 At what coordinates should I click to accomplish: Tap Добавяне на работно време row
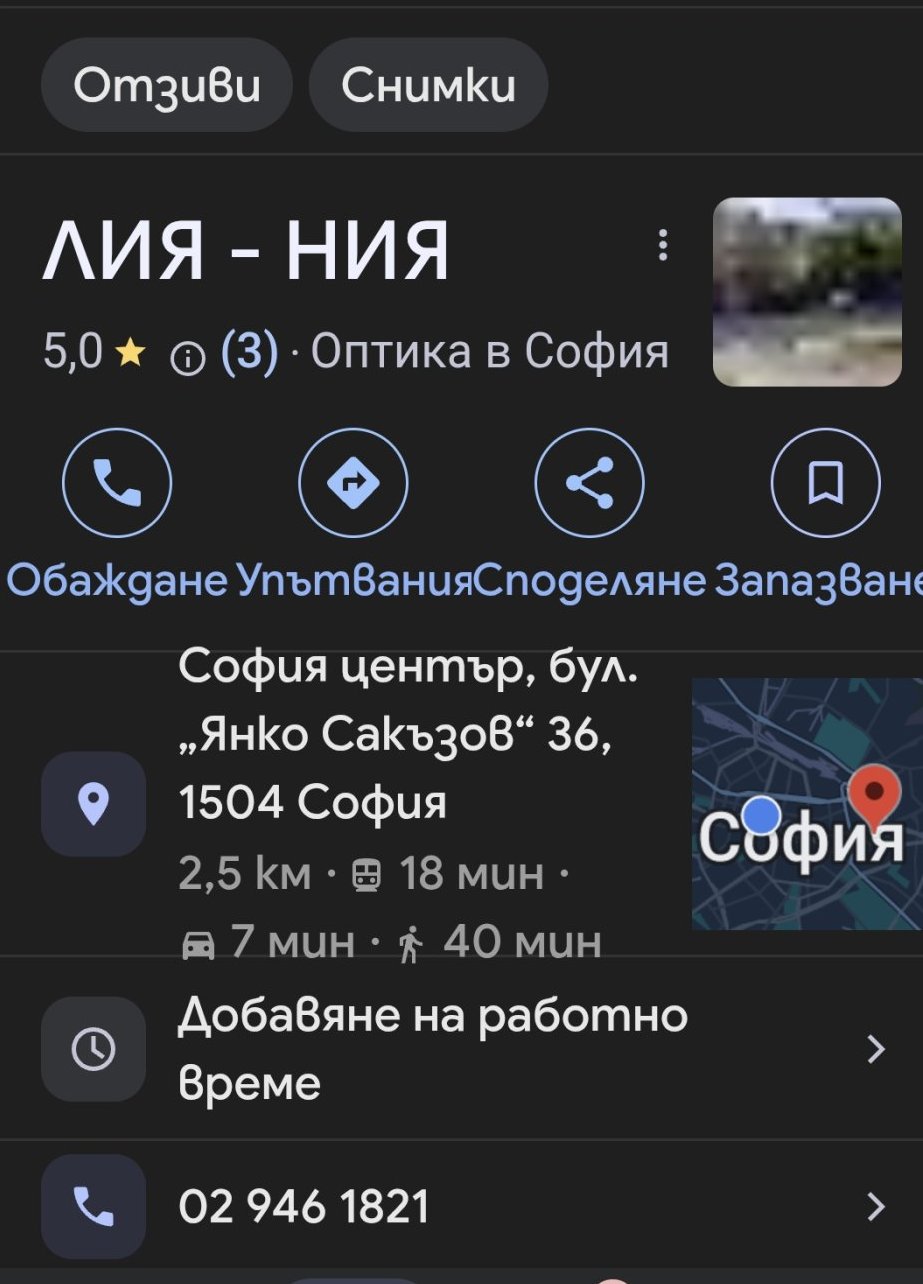click(x=460, y=1048)
